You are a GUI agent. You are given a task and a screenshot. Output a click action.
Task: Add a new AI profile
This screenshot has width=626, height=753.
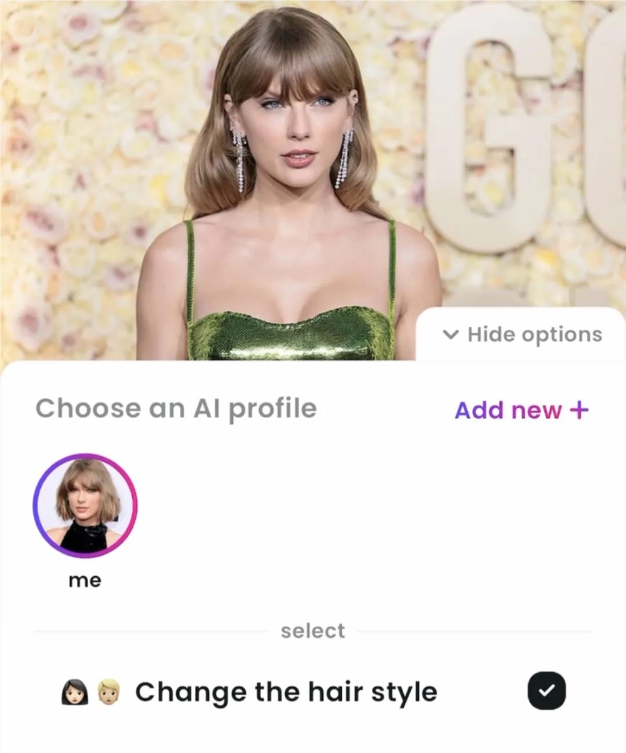521,410
